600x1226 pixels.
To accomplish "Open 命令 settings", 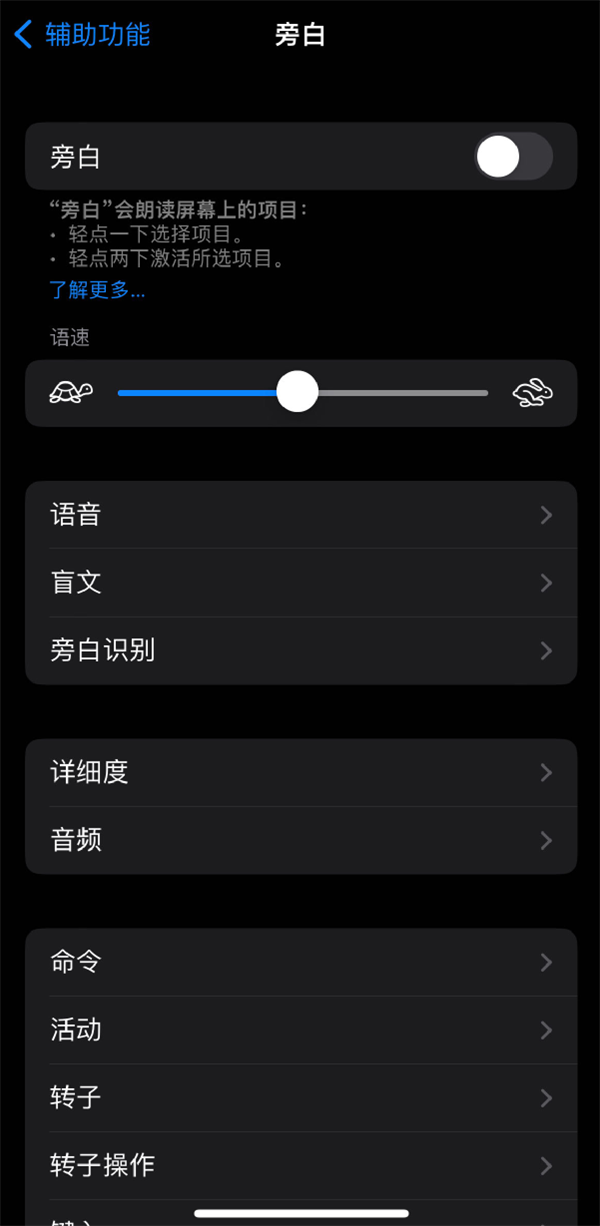I will [x=300, y=962].
